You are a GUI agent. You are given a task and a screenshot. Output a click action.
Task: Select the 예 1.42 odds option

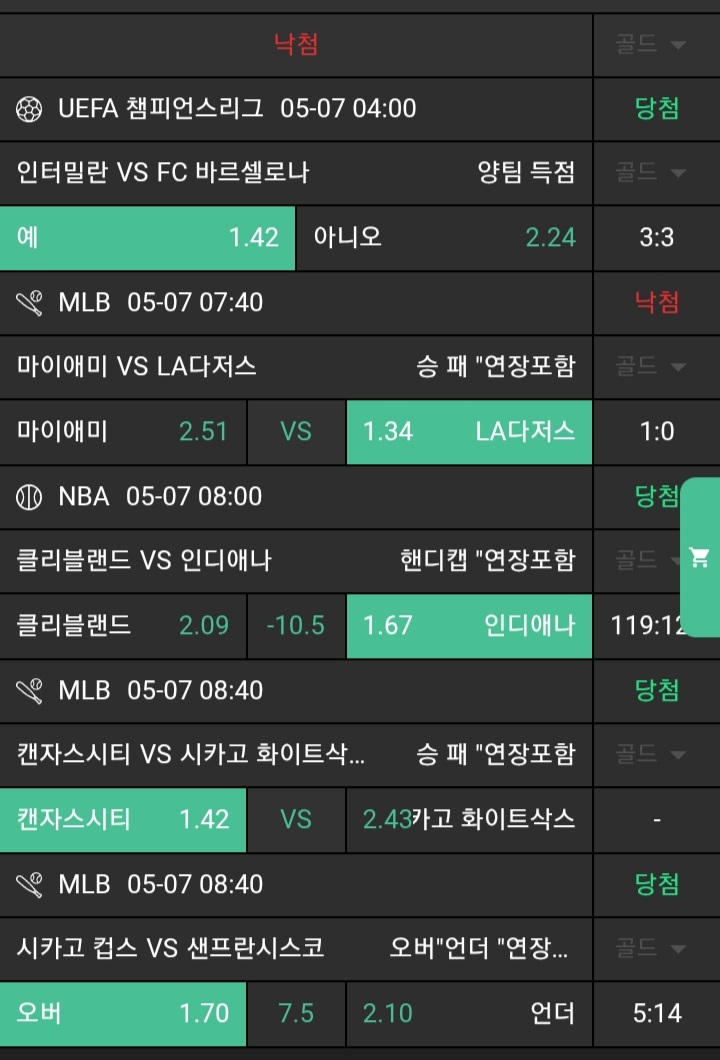tap(147, 238)
